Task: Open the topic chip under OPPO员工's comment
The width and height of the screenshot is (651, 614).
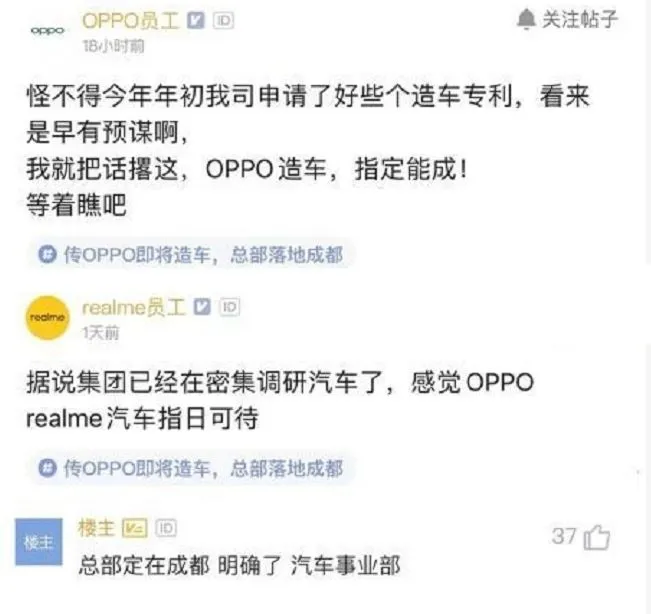Action: pyautogui.click(x=190, y=255)
